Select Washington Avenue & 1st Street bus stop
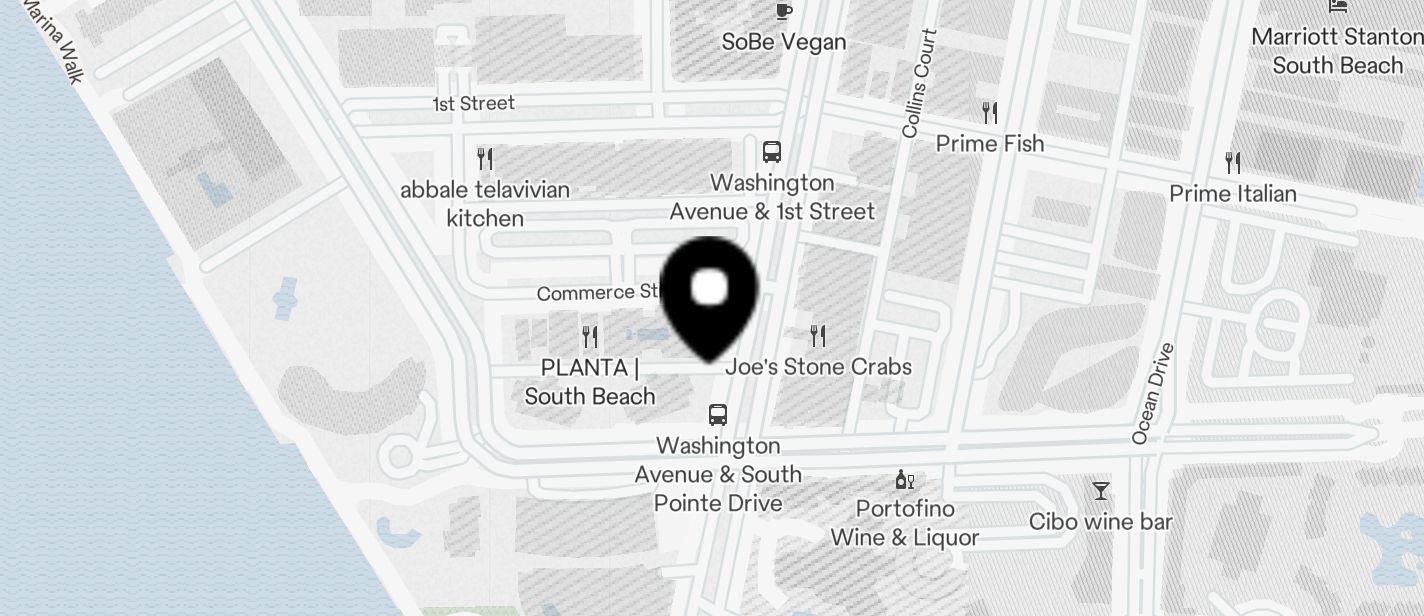 tap(771, 153)
